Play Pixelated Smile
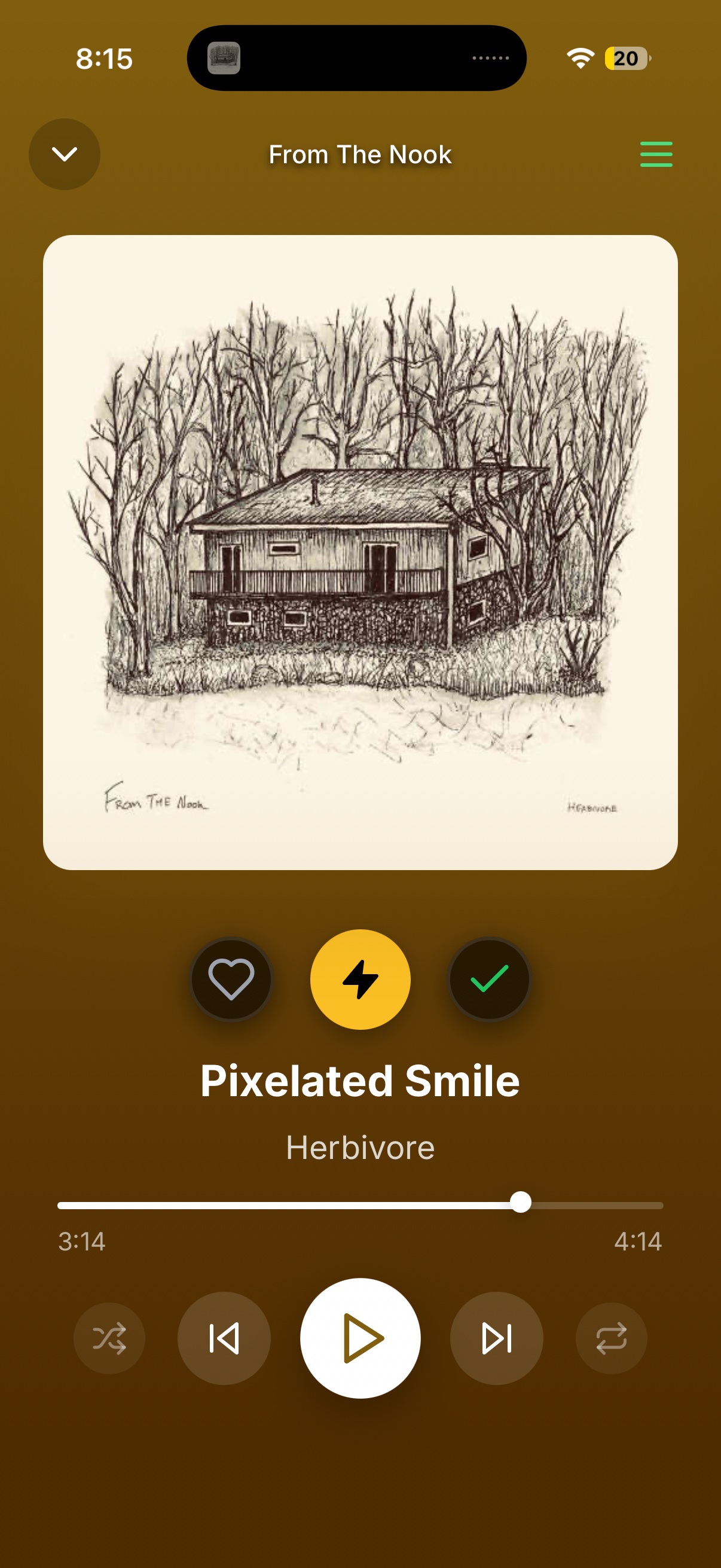Viewport: 721px width, 1568px height. tap(360, 1338)
